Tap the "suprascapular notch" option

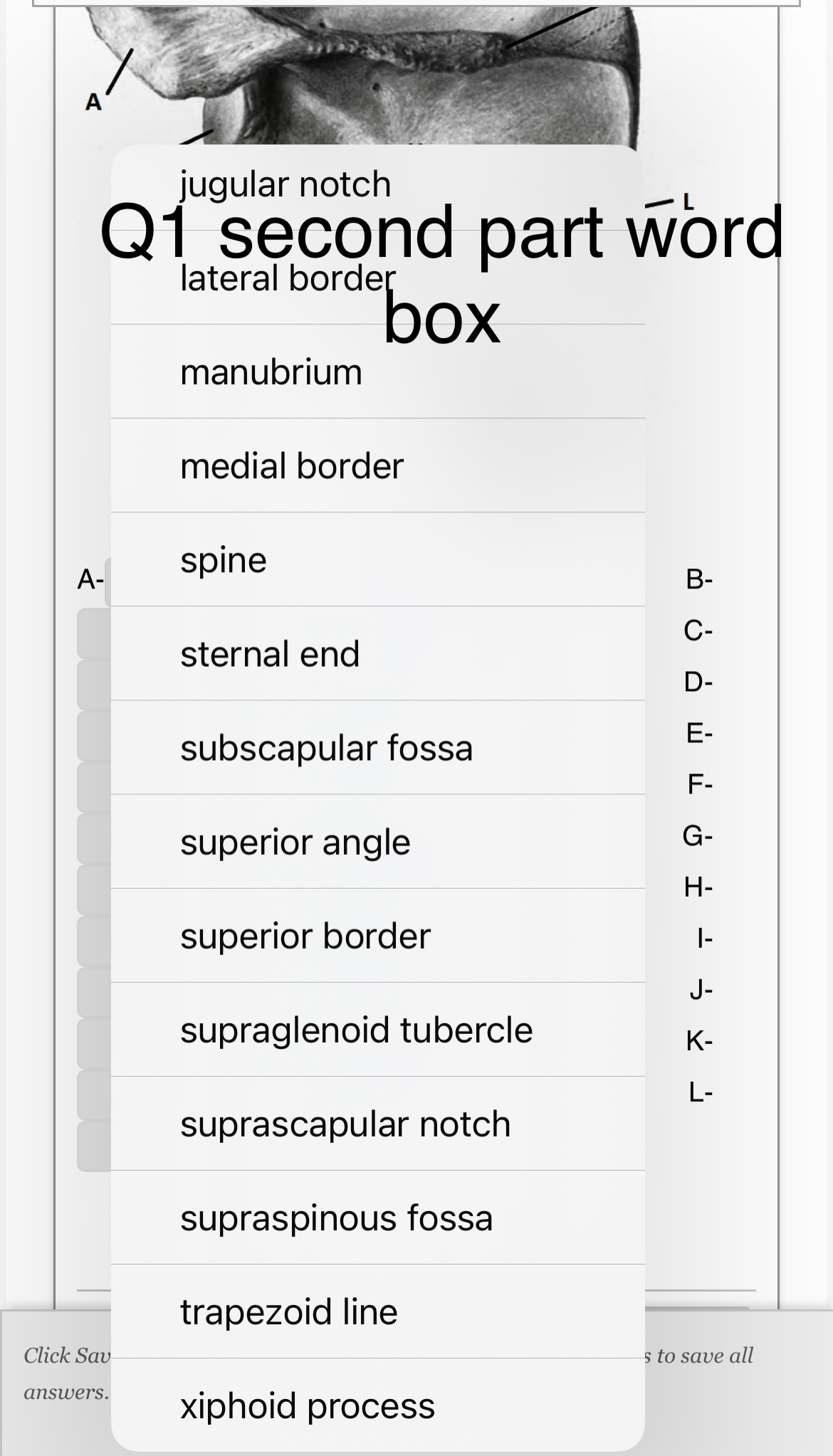pos(378,1123)
